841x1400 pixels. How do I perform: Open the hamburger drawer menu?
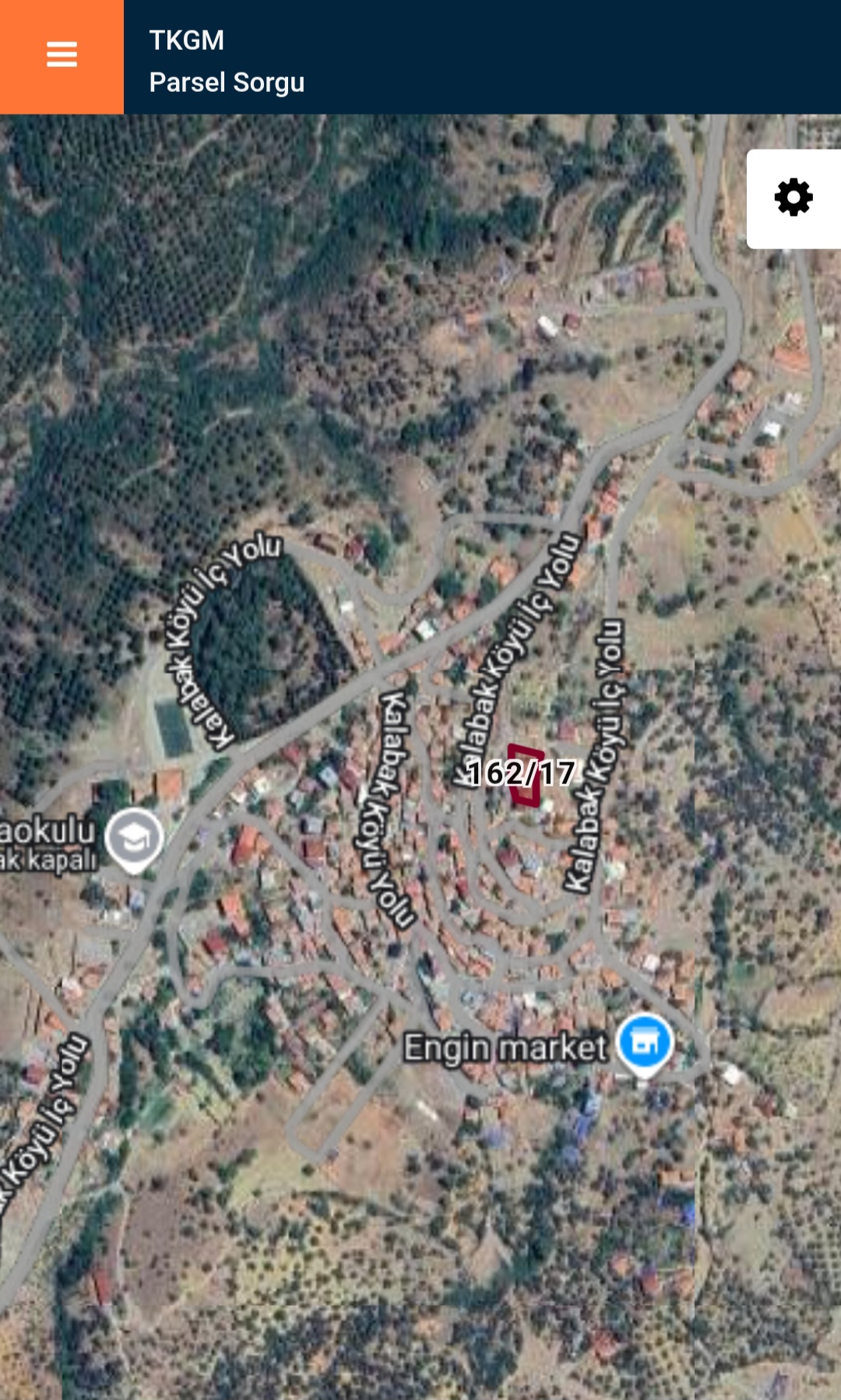pos(62,56)
